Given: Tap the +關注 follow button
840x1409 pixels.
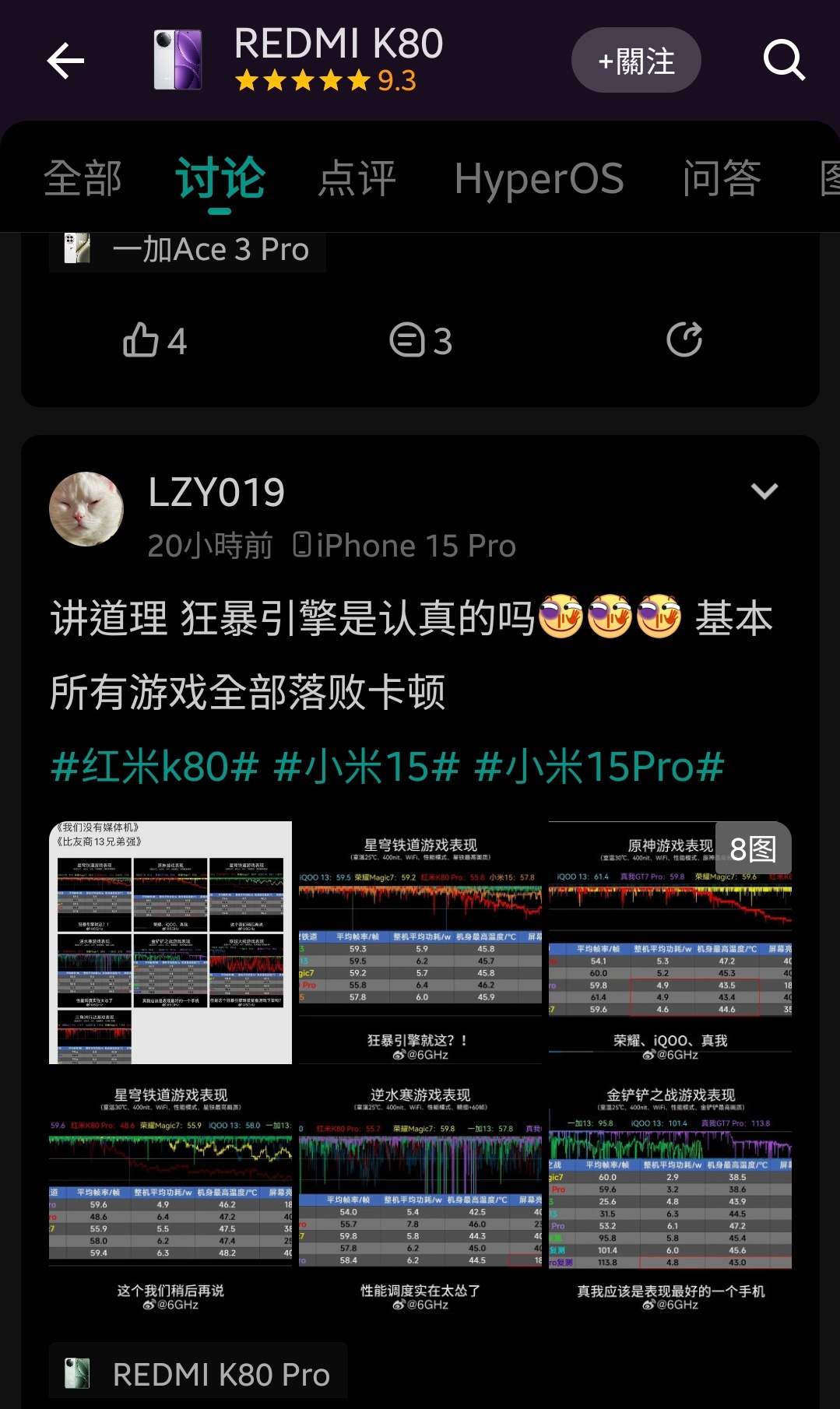Looking at the screenshot, I should pos(636,61).
